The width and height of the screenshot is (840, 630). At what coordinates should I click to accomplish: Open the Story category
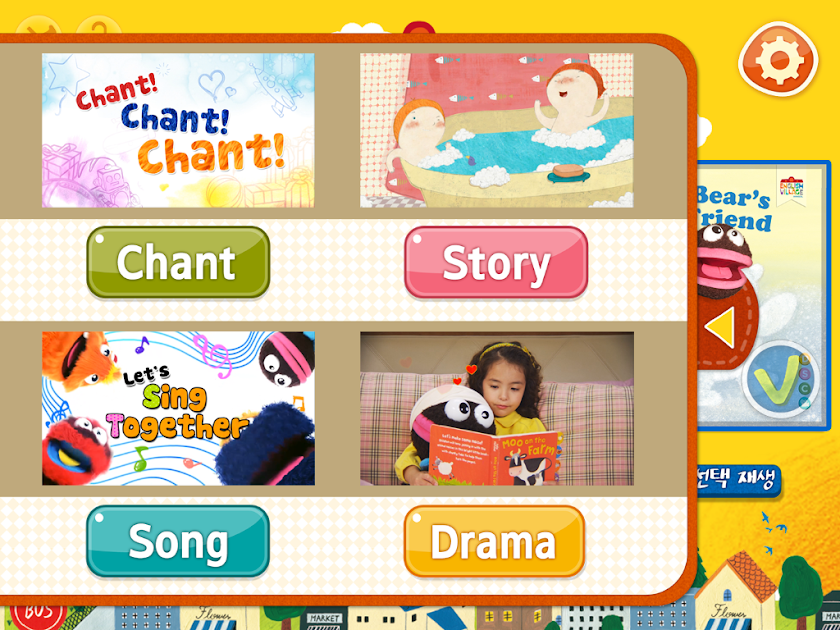pos(495,263)
